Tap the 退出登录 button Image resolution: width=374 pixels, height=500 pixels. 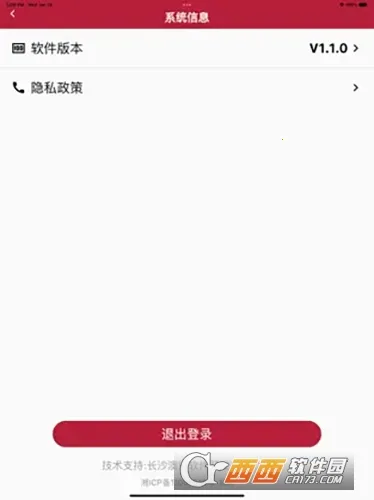coord(187,434)
